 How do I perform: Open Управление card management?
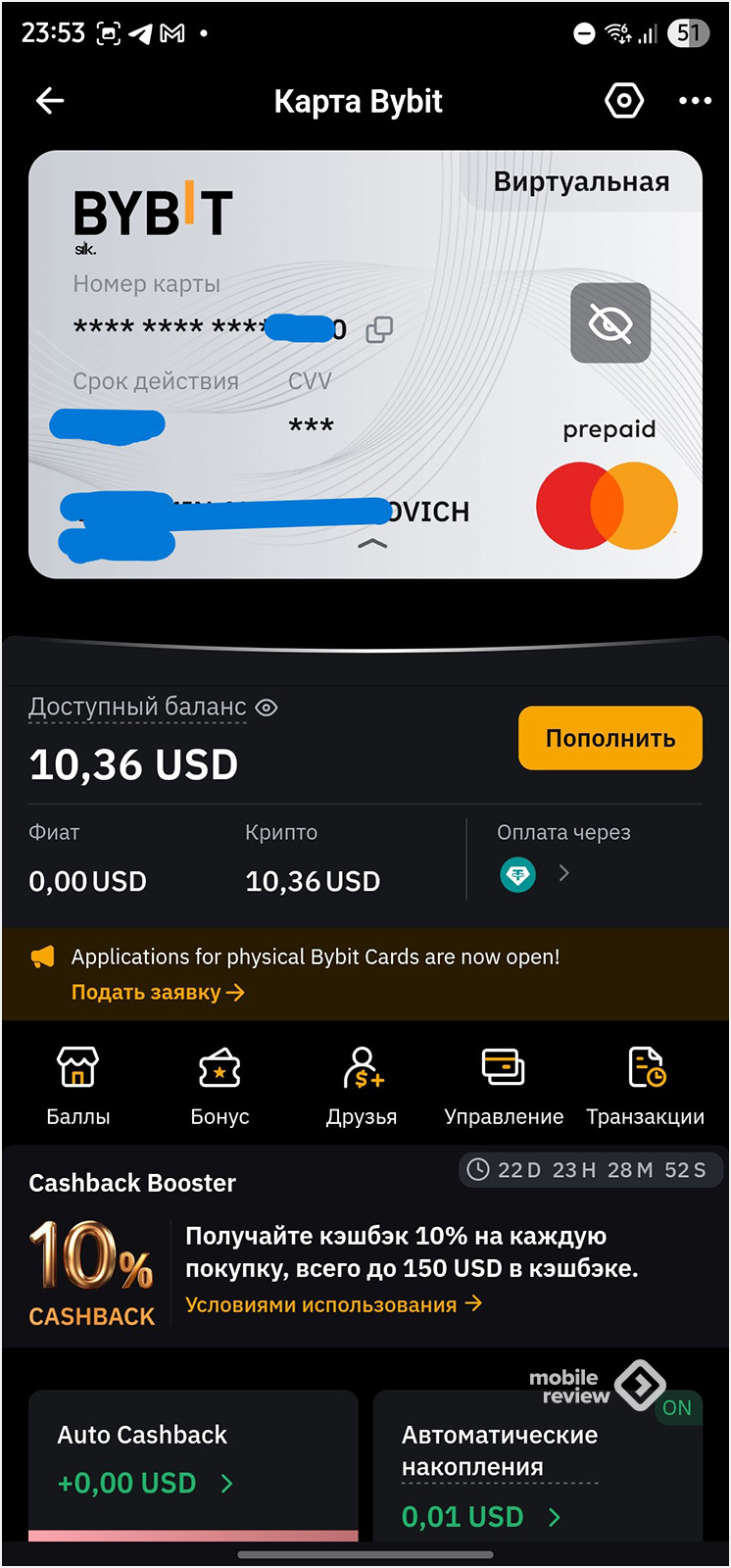504,1086
